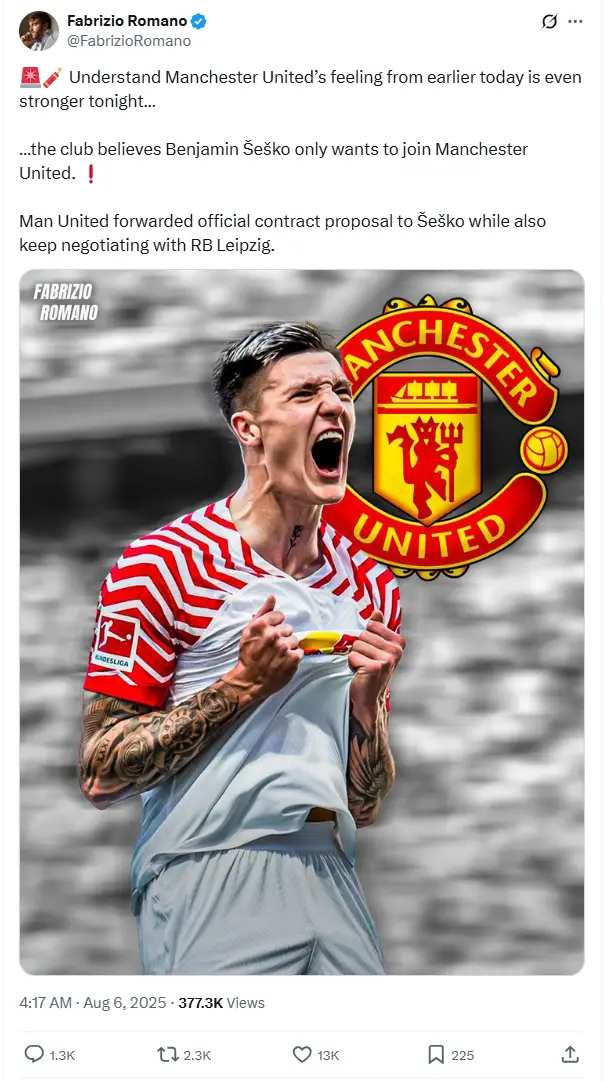The height and width of the screenshot is (1081, 604).
Task: Open the Šeško Manchester United image
Action: (x=302, y=622)
